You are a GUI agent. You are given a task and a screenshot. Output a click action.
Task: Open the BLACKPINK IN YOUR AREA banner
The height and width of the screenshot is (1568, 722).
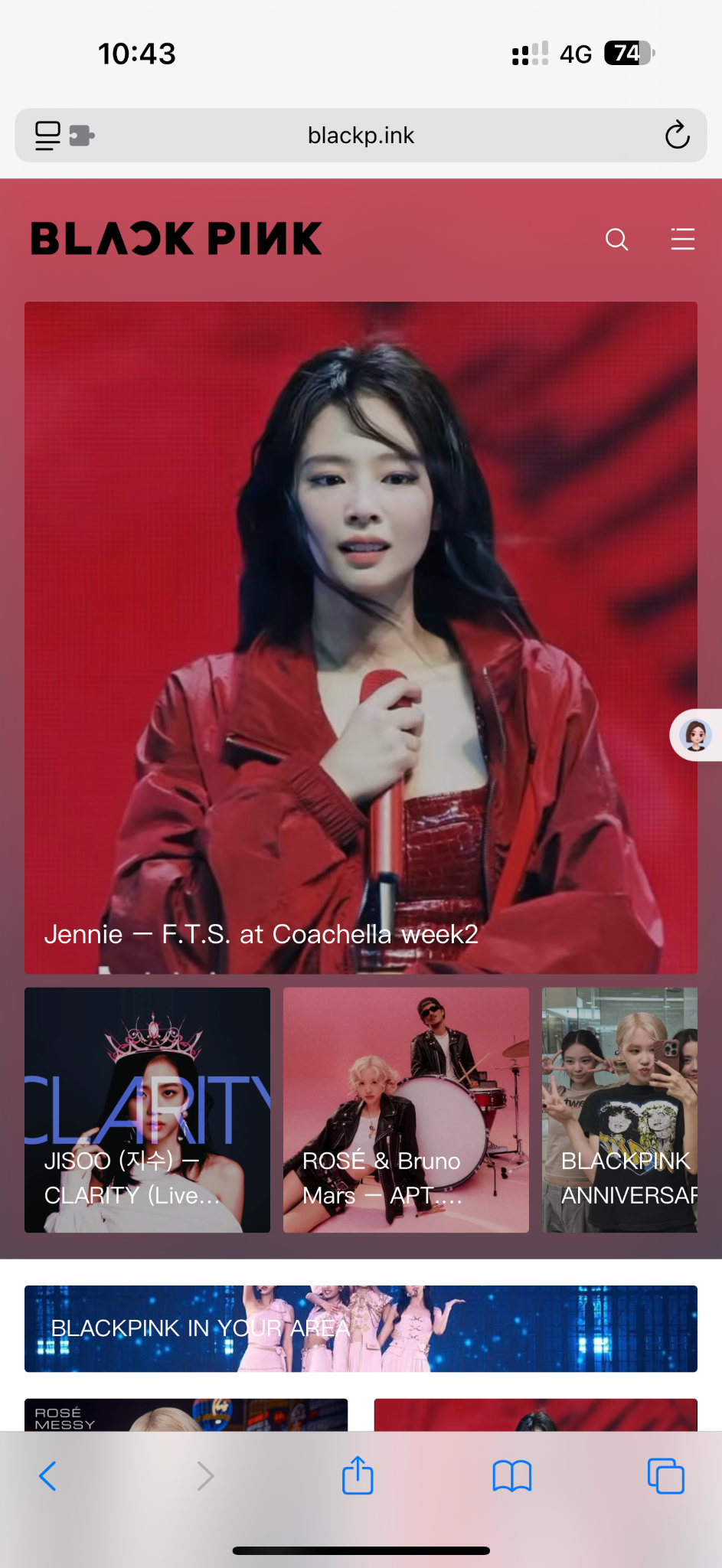pos(361,1328)
